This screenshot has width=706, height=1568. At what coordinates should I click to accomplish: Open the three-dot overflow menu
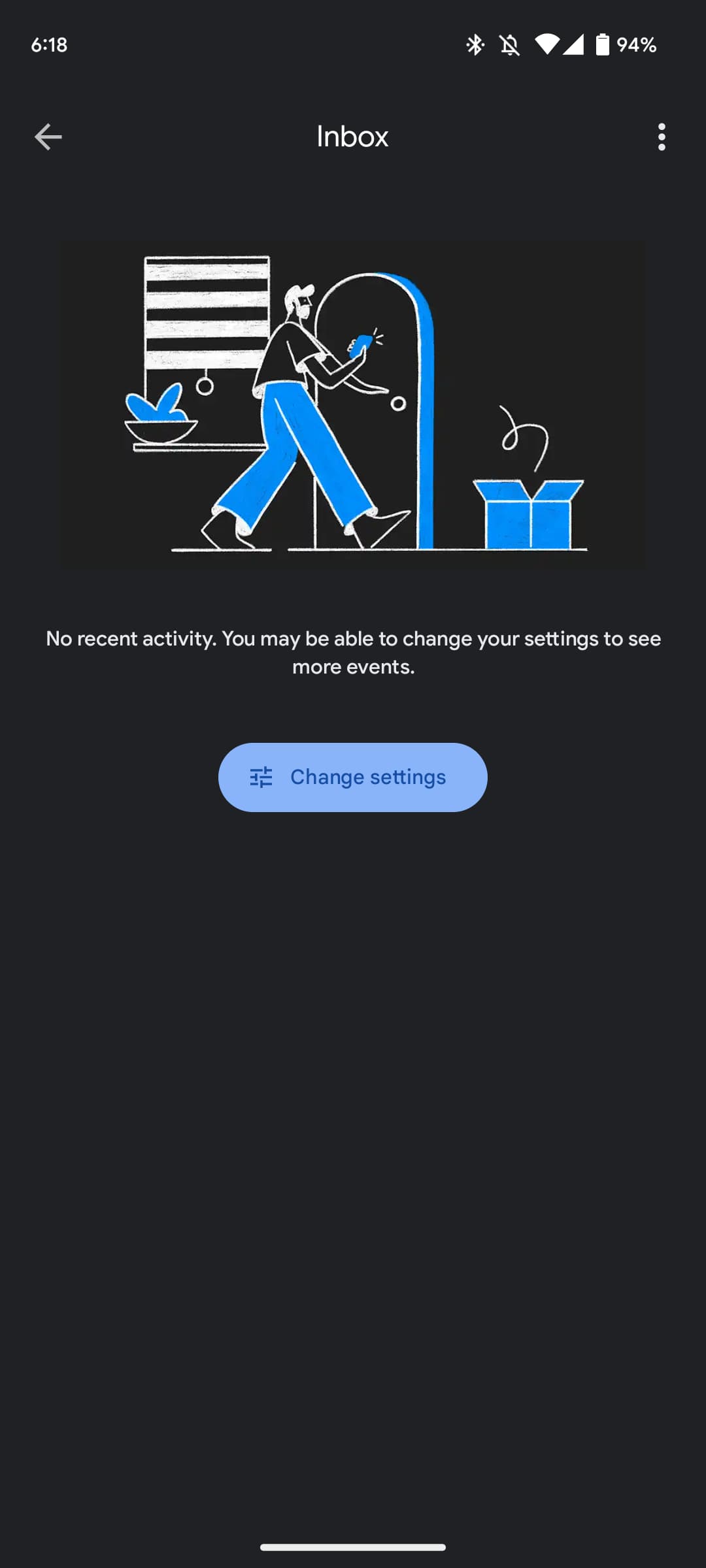[x=662, y=137]
